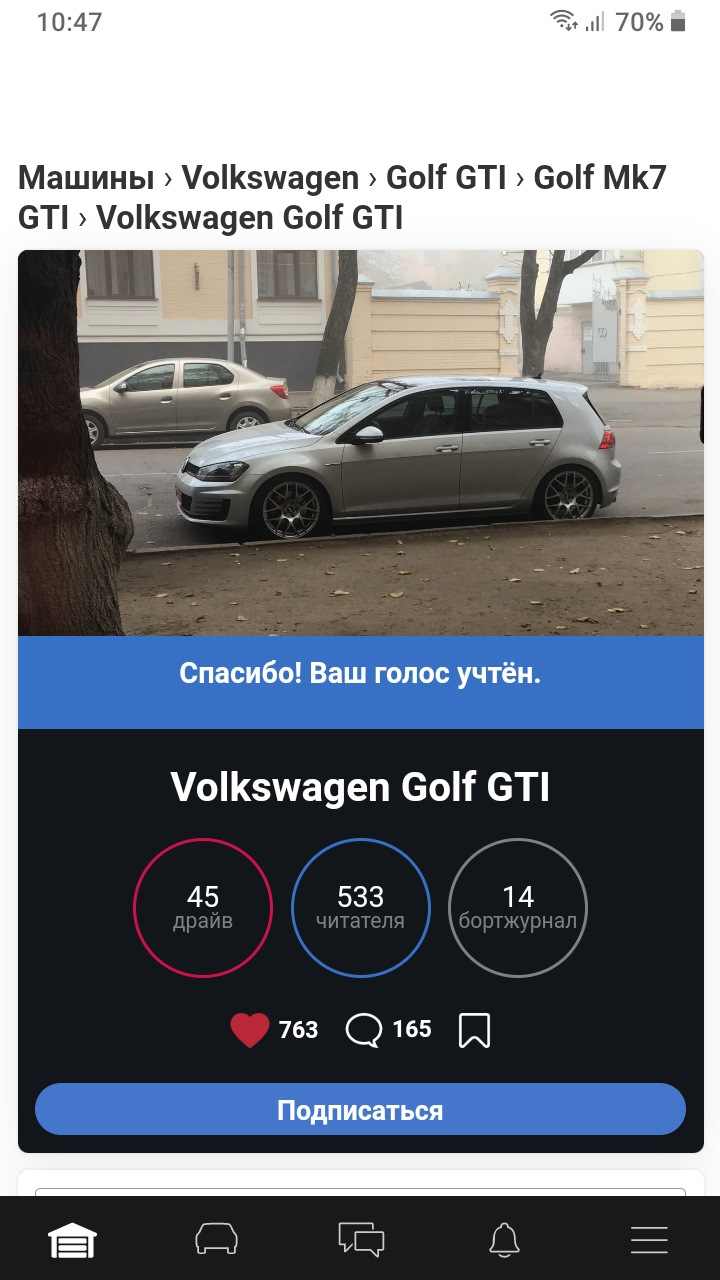Open the hamburger menu tab
This screenshot has height=1280, width=720.
pyautogui.click(x=649, y=1240)
